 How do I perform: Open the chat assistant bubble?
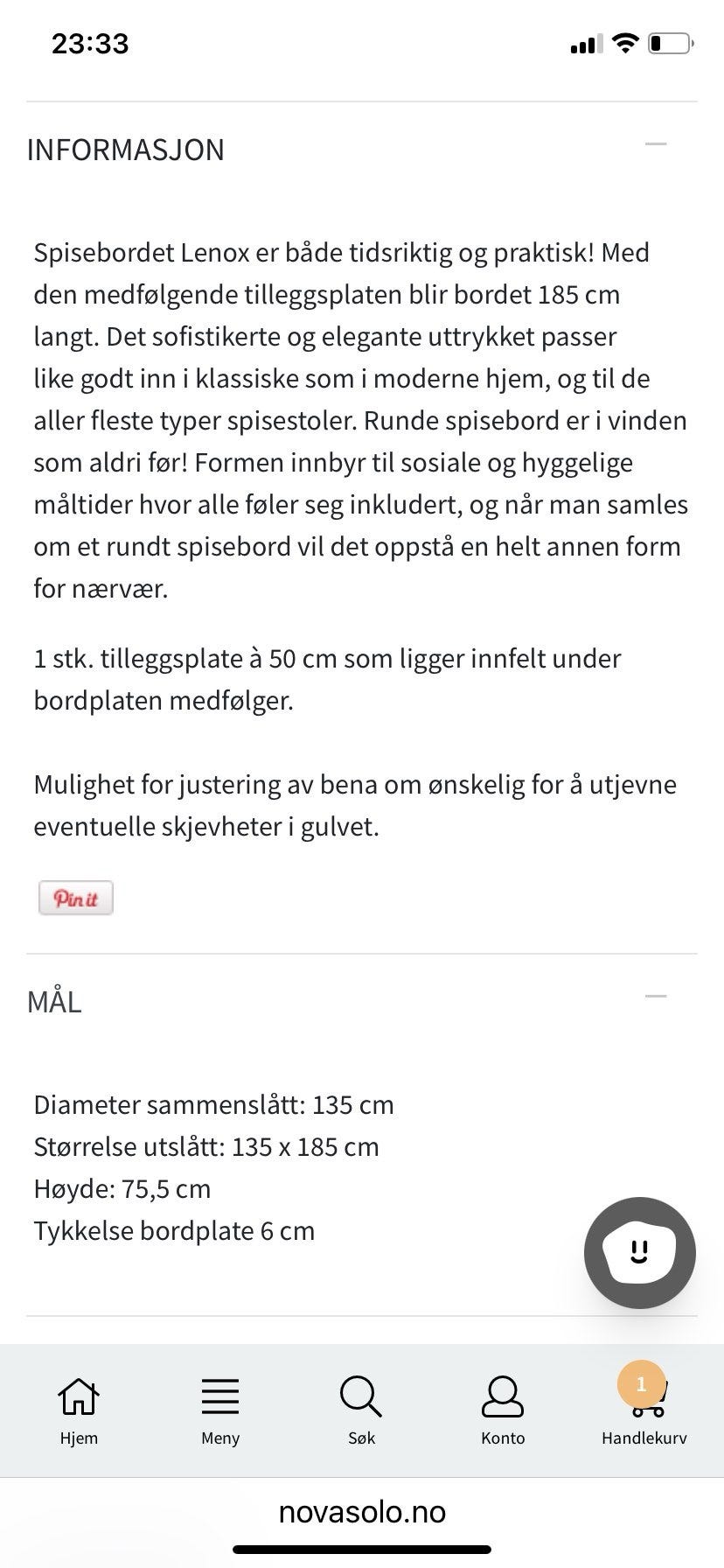tap(640, 1253)
